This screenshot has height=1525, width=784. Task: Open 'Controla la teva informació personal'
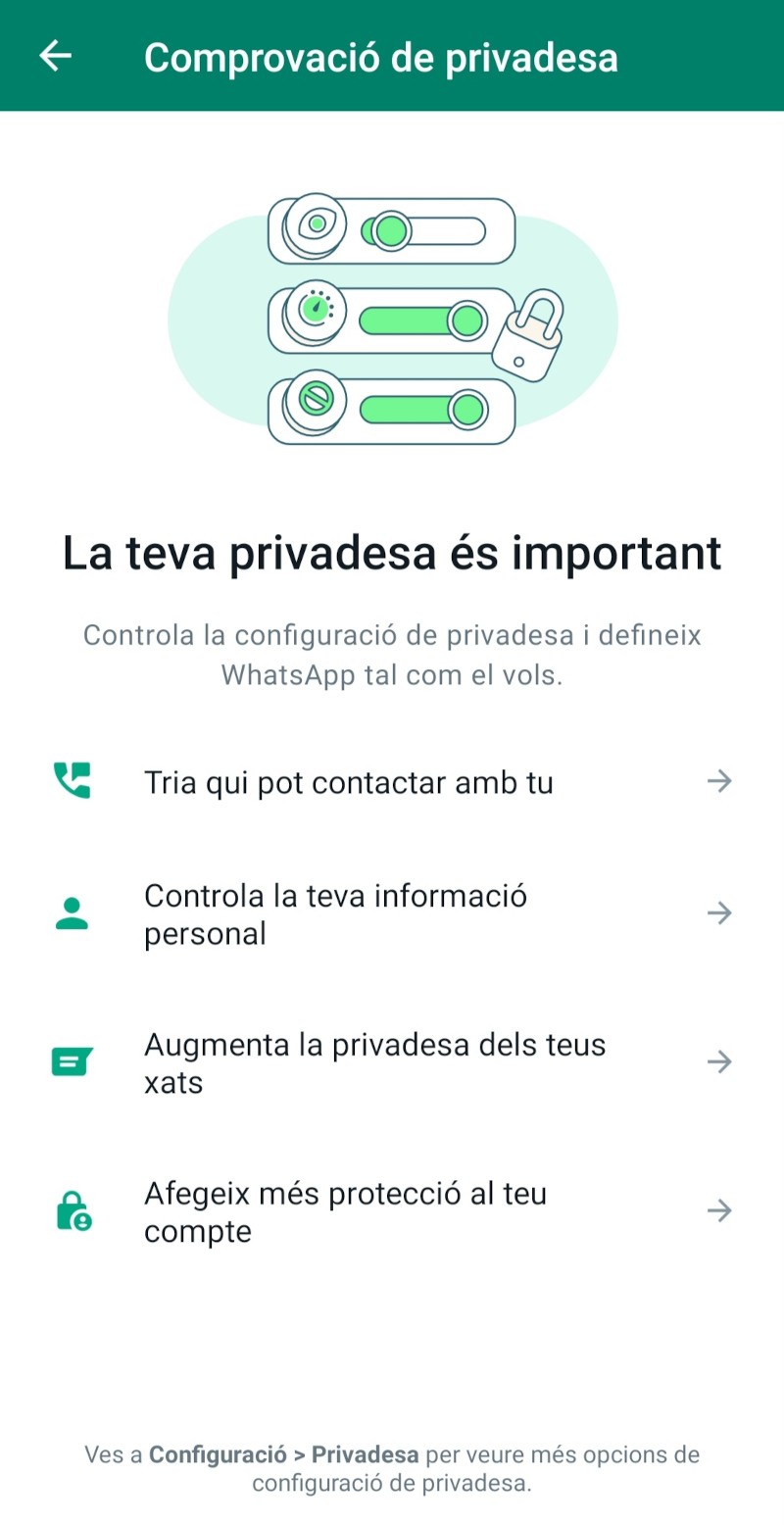tap(392, 914)
